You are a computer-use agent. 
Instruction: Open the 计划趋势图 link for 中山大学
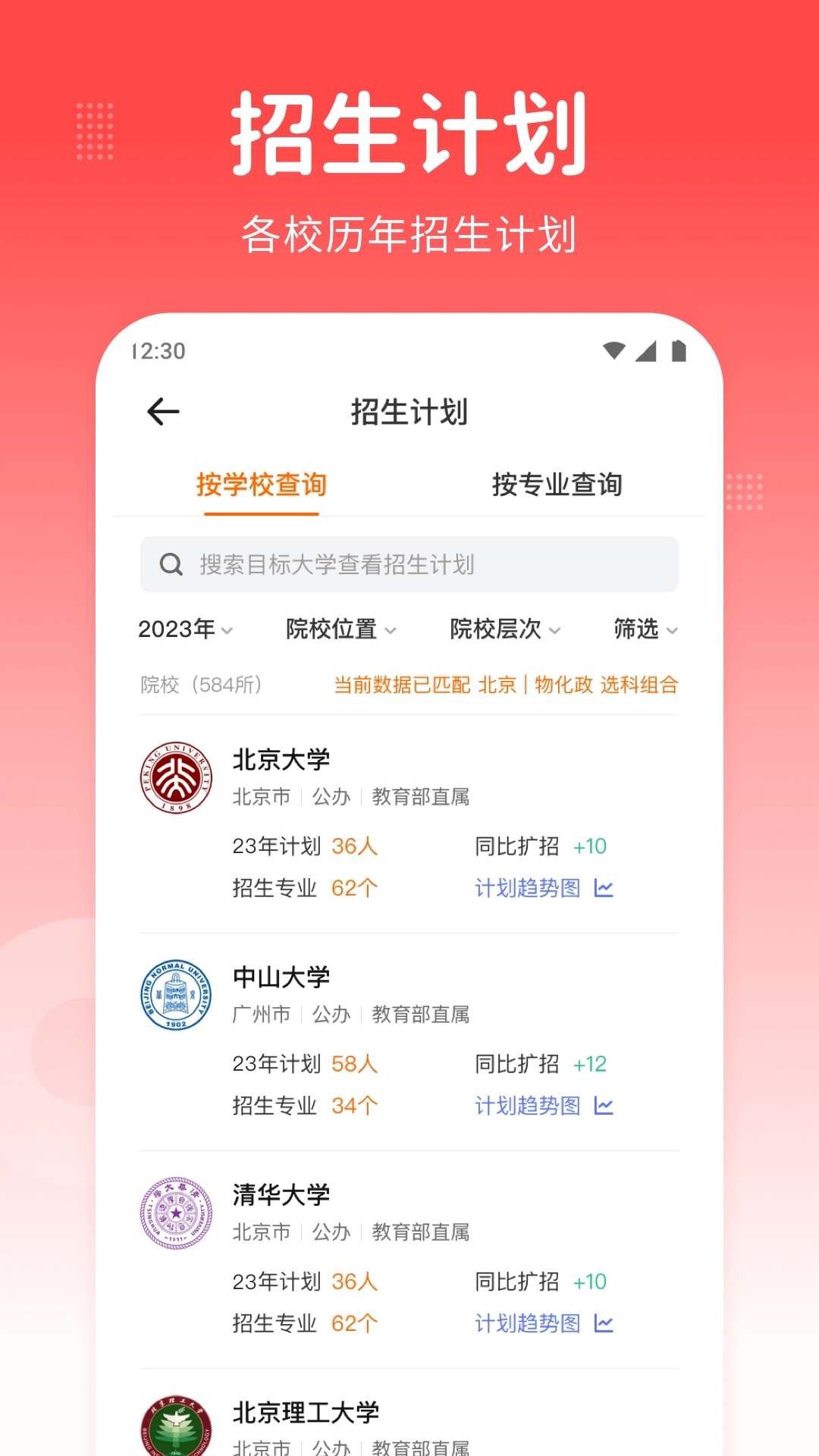(527, 1106)
